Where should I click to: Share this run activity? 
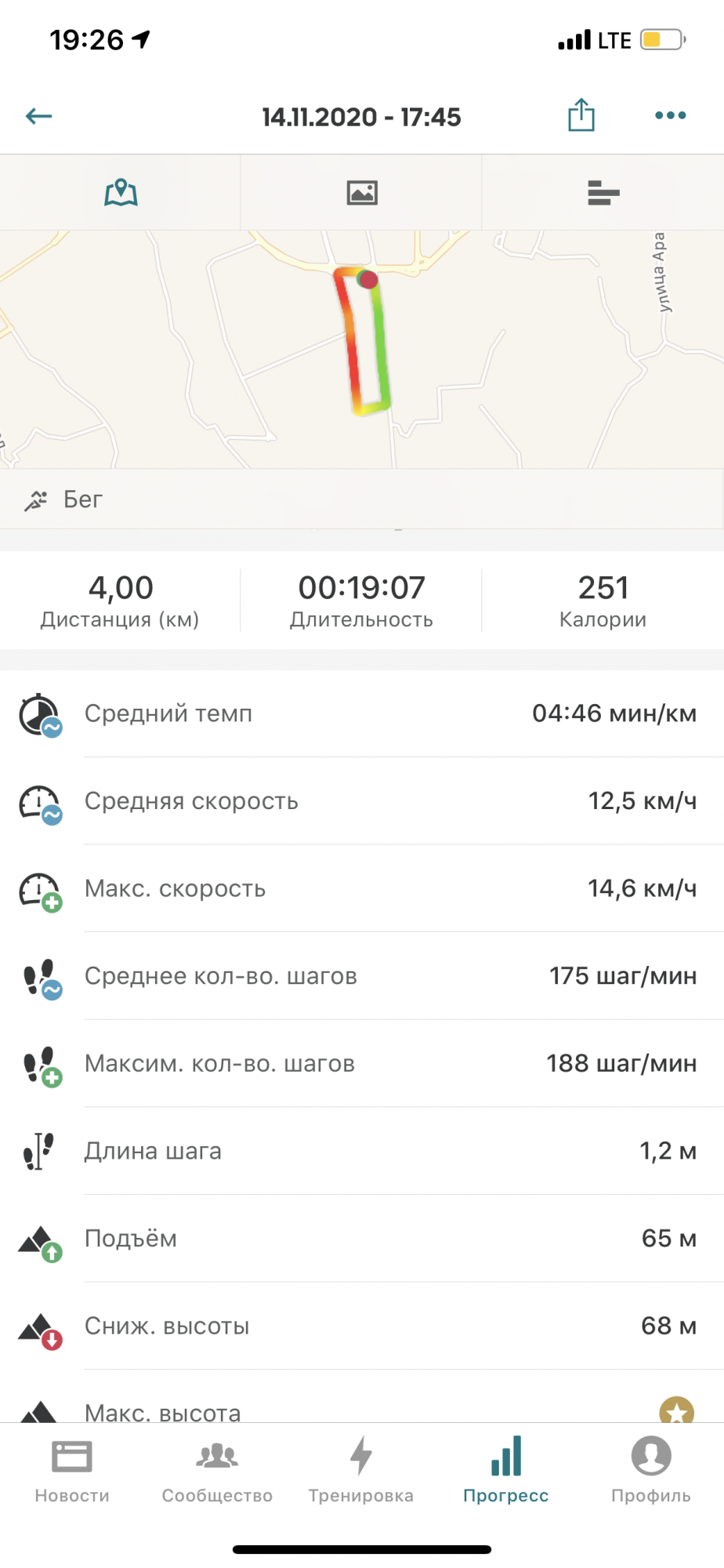pyautogui.click(x=581, y=115)
